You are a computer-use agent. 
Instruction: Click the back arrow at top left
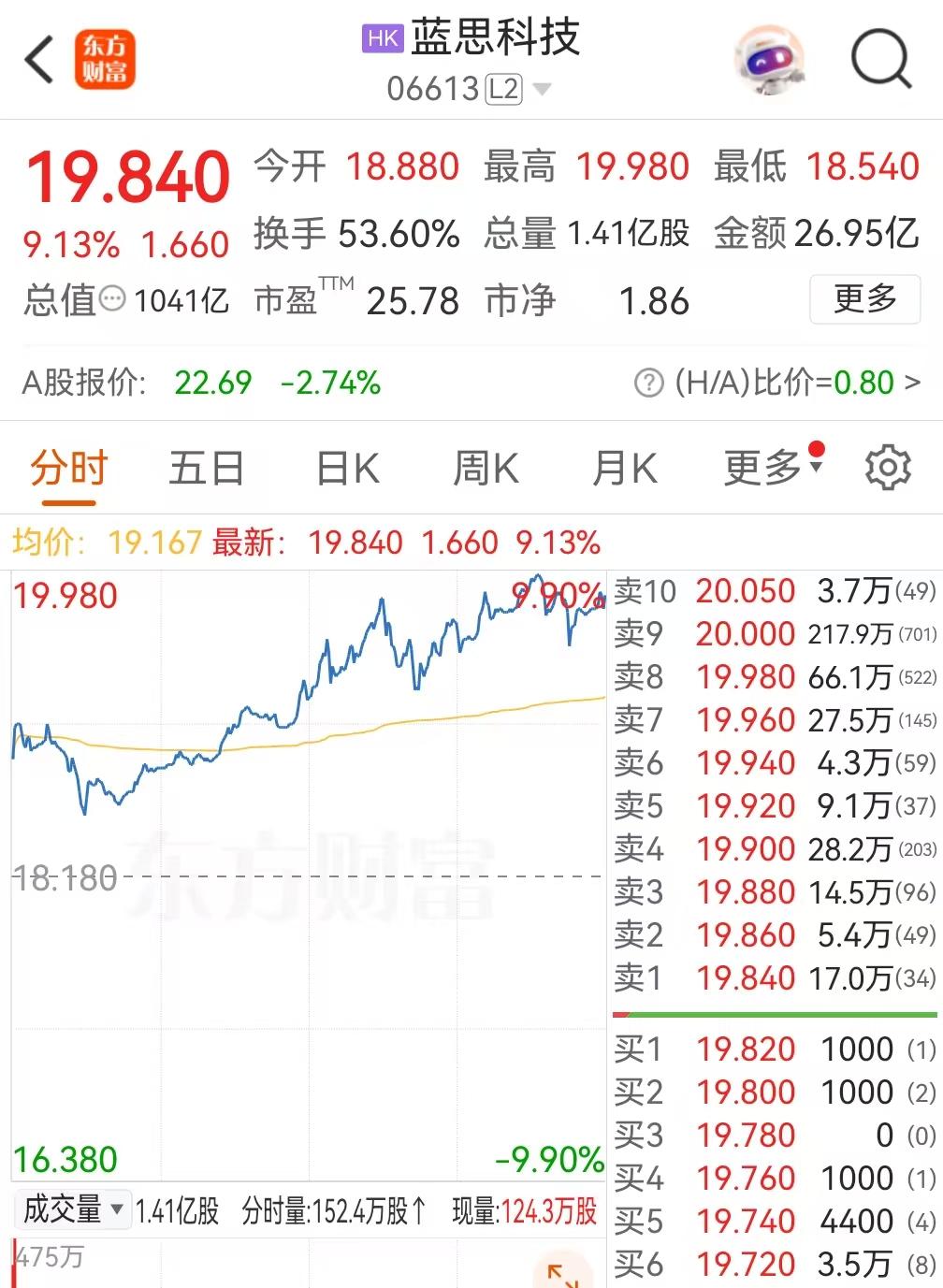[36, 59]
